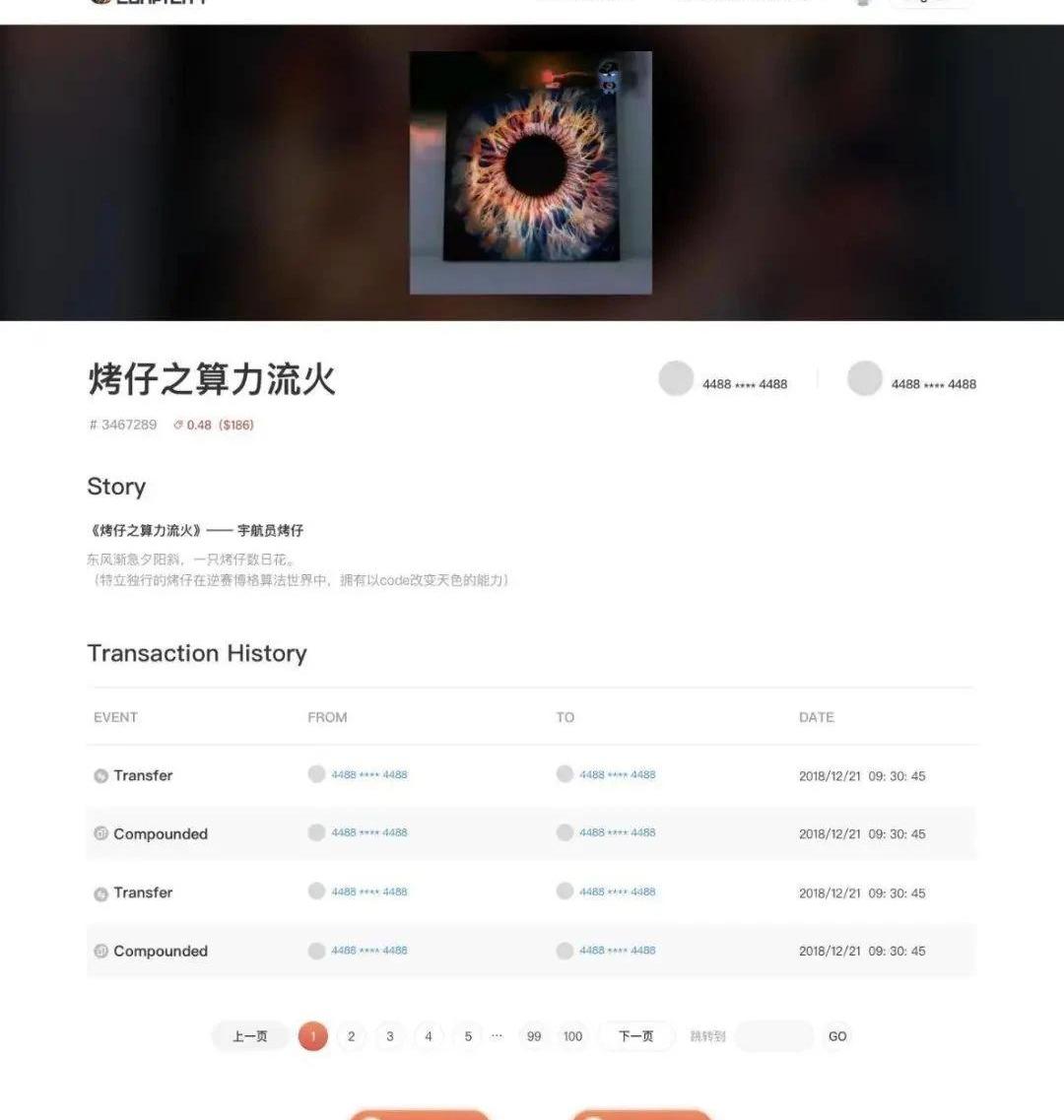Go to the previous page (上一页)
The image size is (1064, 1120).
click(249, 1036)
